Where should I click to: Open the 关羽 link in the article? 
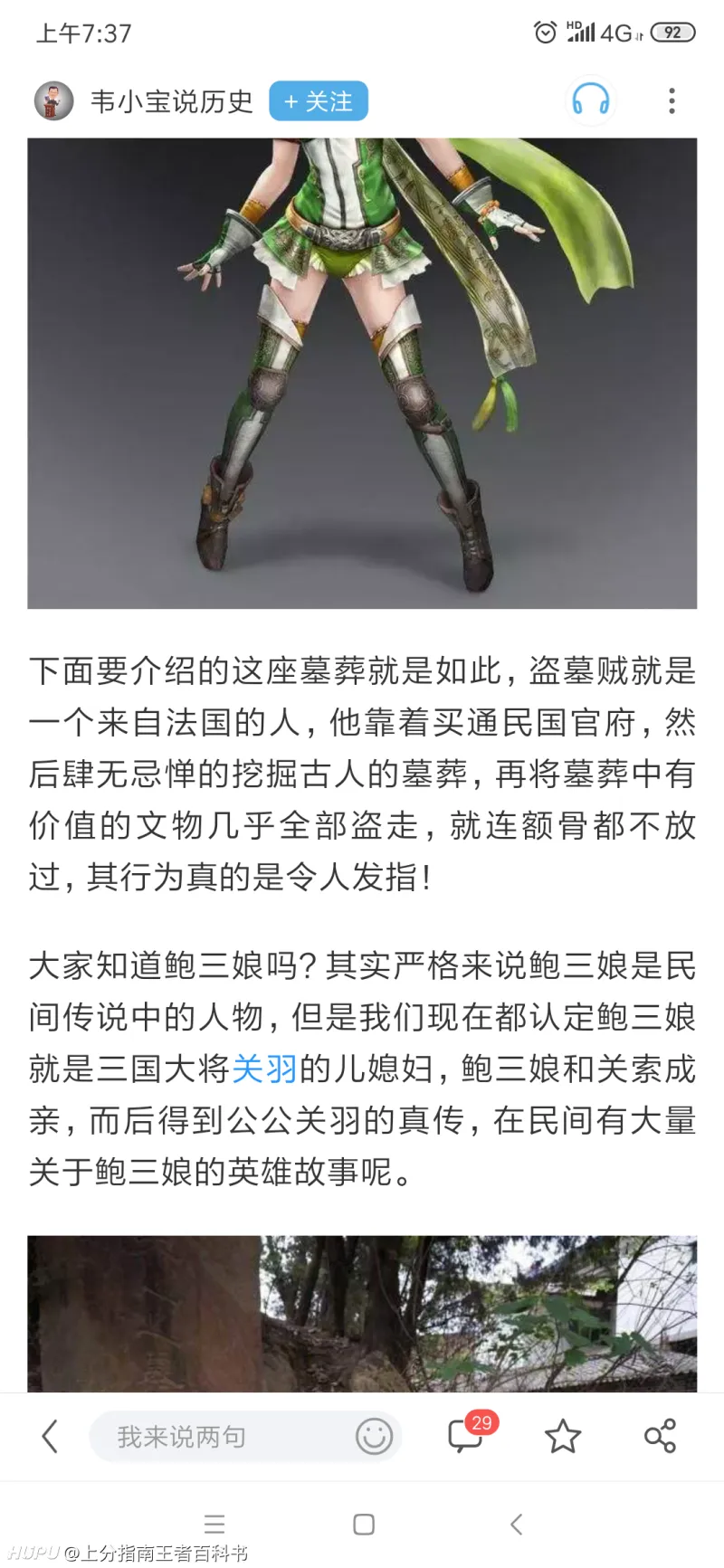(x=264, y=1069)
